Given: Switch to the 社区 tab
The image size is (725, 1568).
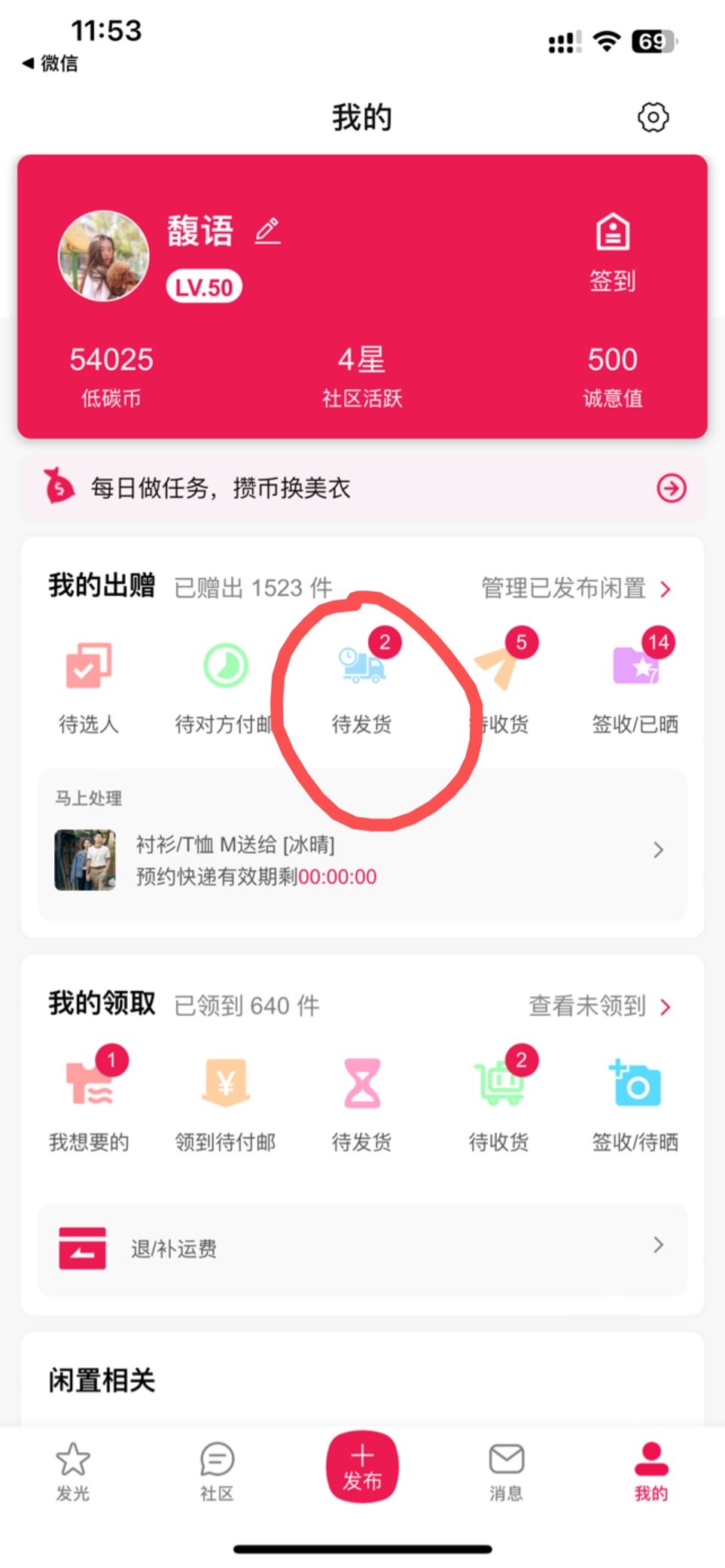Looking at the screenshot, I should [x=218, y=1472].
